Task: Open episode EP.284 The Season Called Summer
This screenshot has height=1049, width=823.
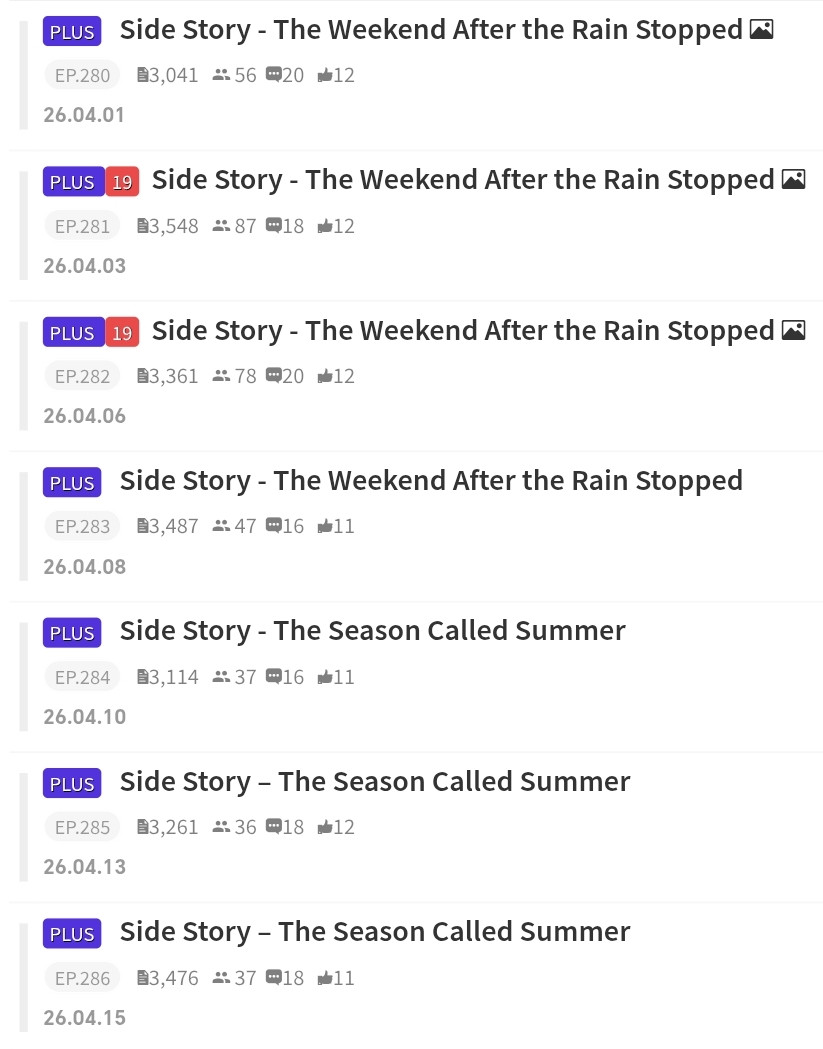Action: tap(416, 676)
